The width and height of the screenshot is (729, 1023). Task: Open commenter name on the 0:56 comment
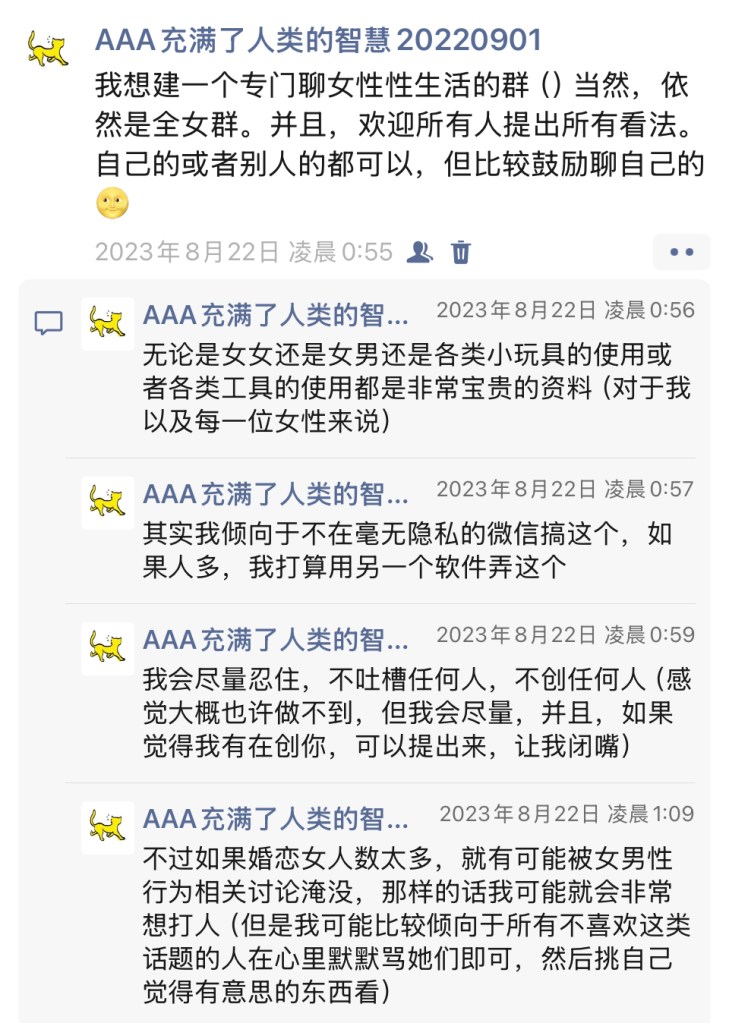[276, 315]
